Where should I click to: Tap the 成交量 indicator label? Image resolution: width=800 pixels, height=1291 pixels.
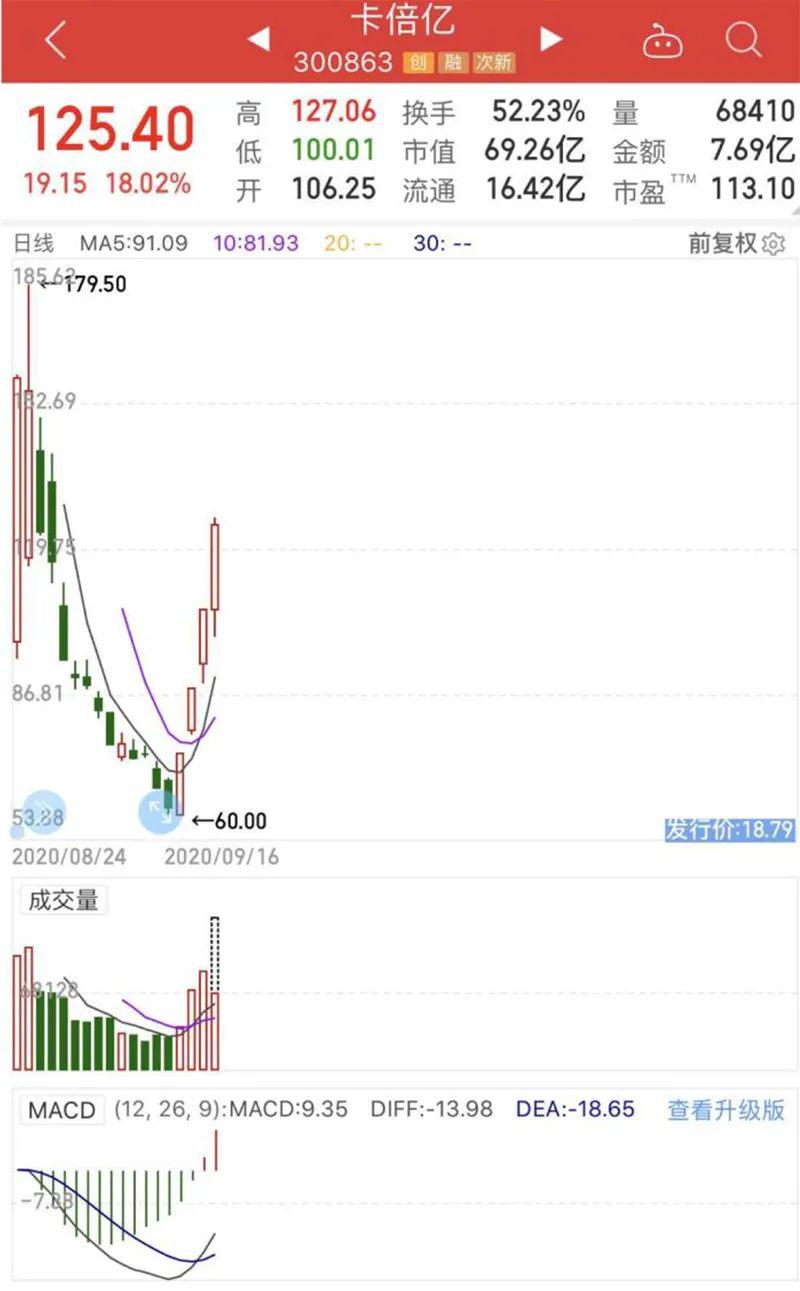point(63,900)
